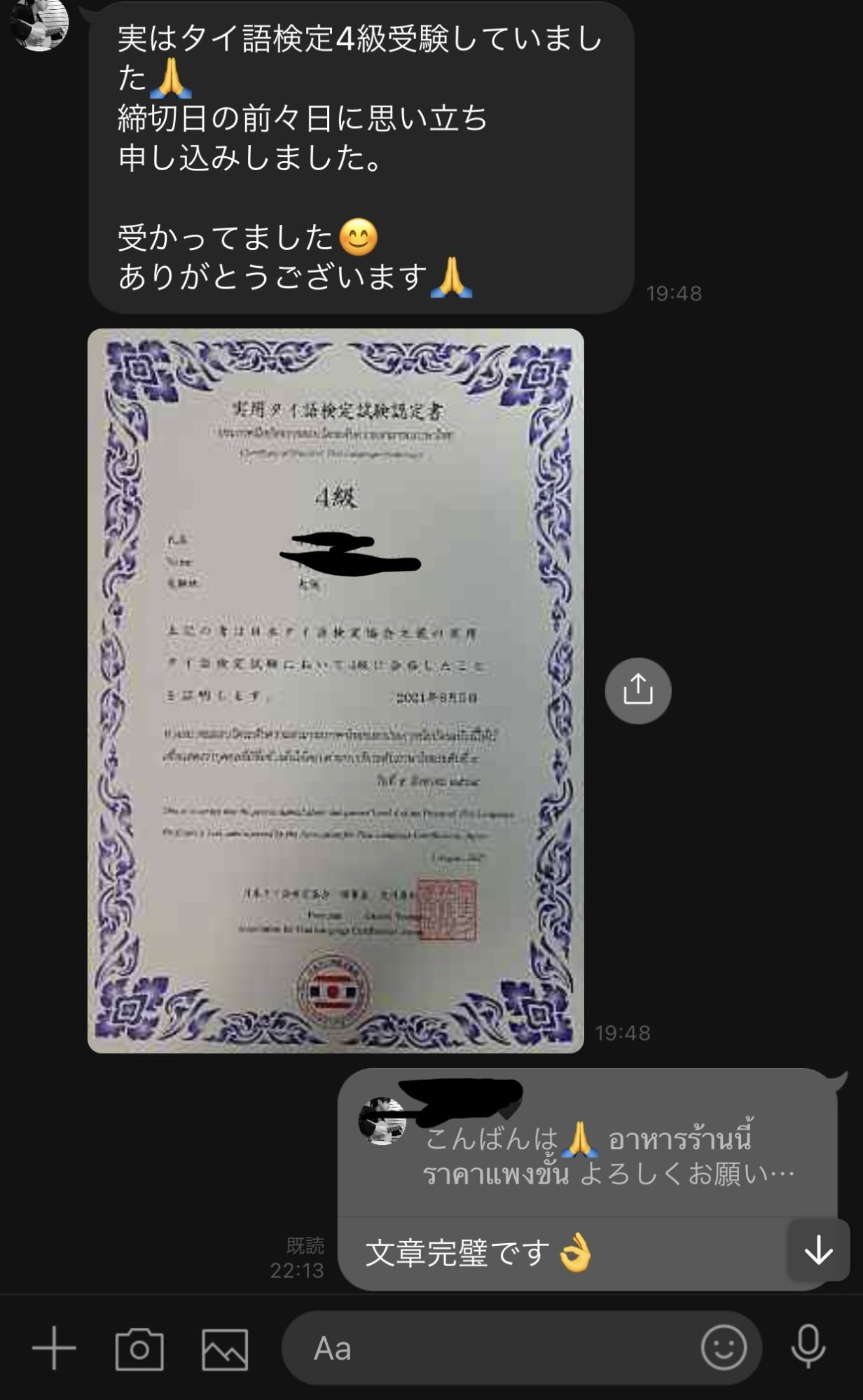Open the certificate photo in the chat
Image resolution: width=863 pixels, height=1400 pixels.
[x=336, y=690]
